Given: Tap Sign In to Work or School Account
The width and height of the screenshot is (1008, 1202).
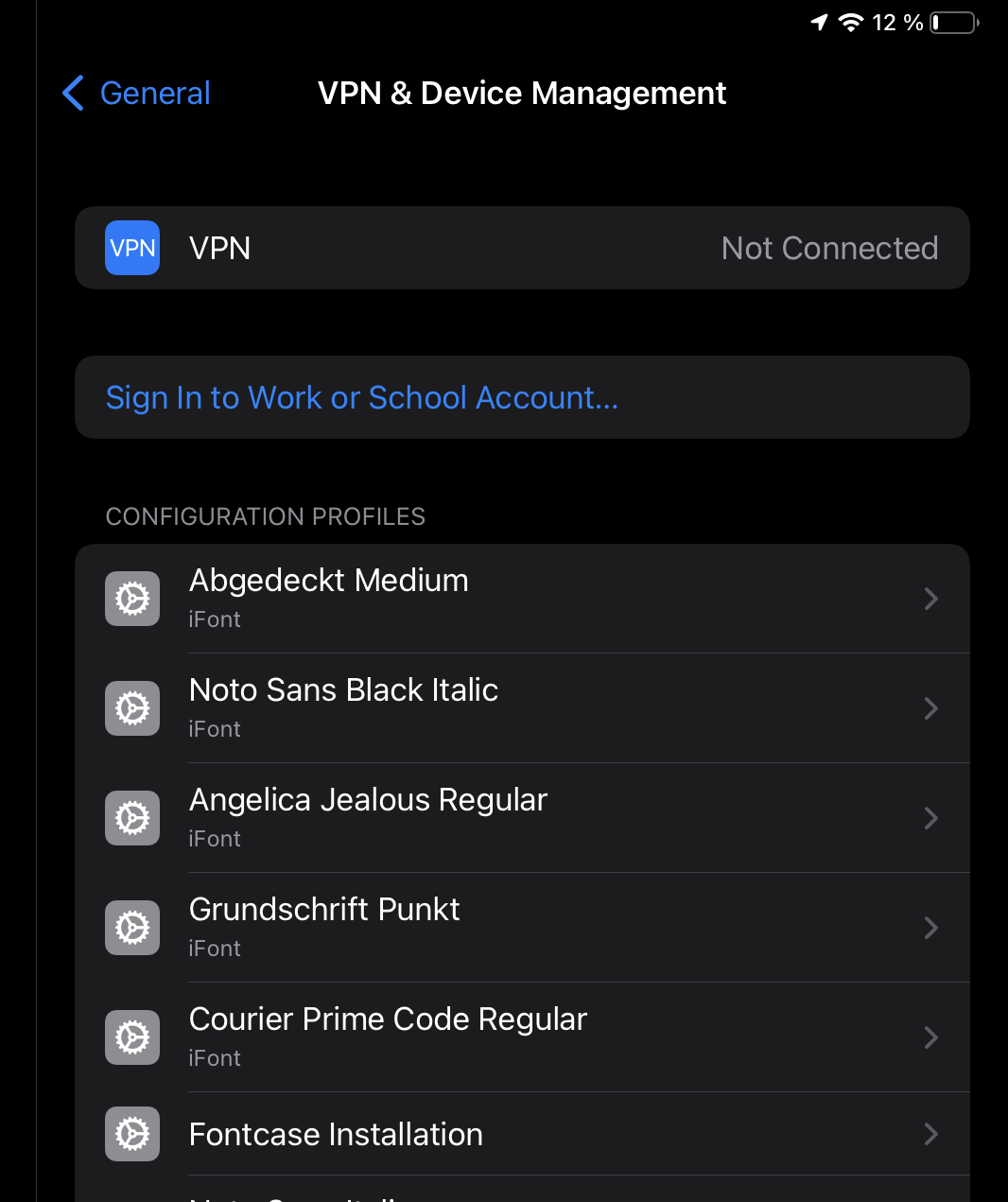Looking at the screenshot, I should point(362,398).
